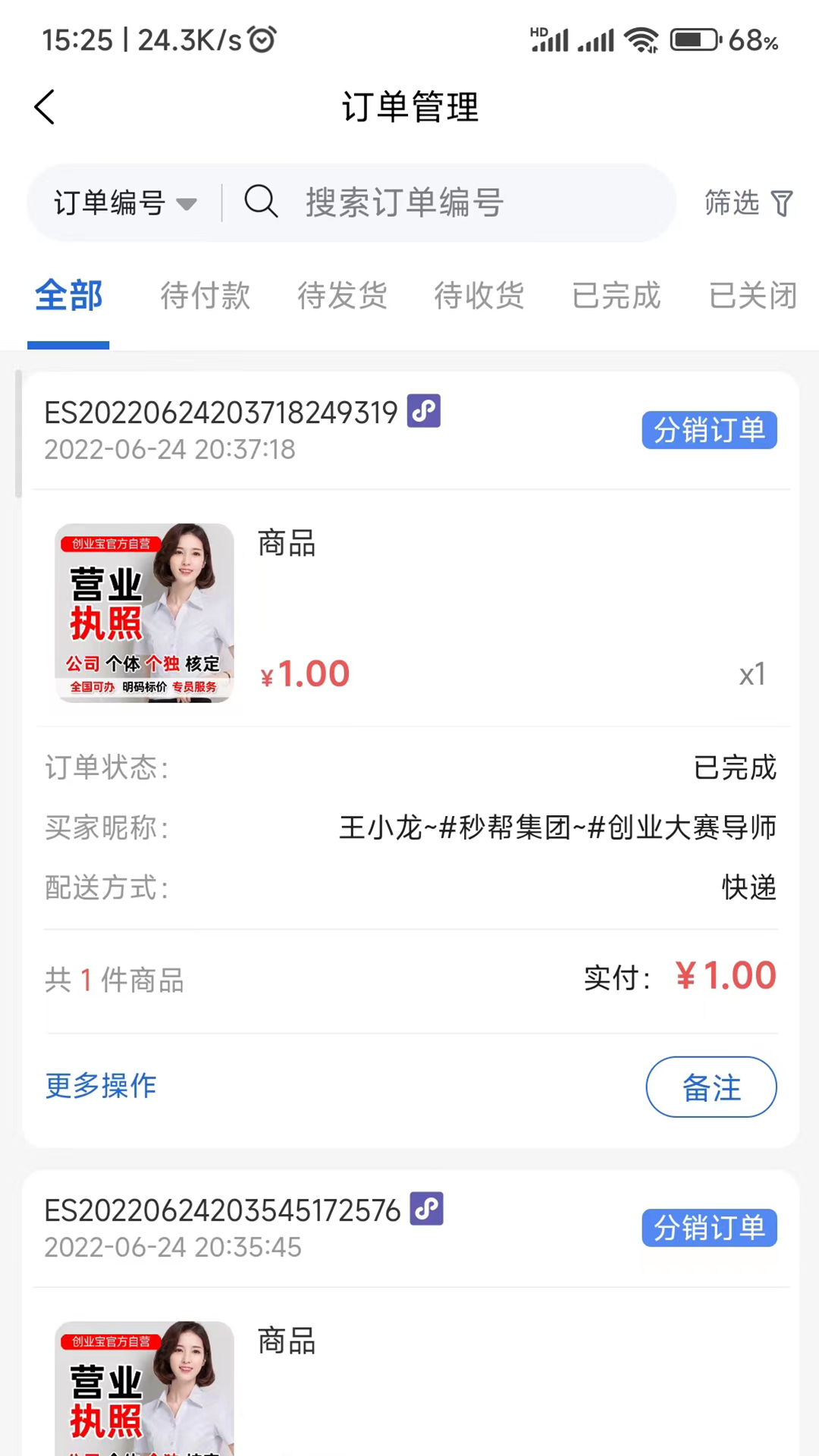Open the 待发货 tab
This screenshot has height=1456, width=819.
[342, 297]
